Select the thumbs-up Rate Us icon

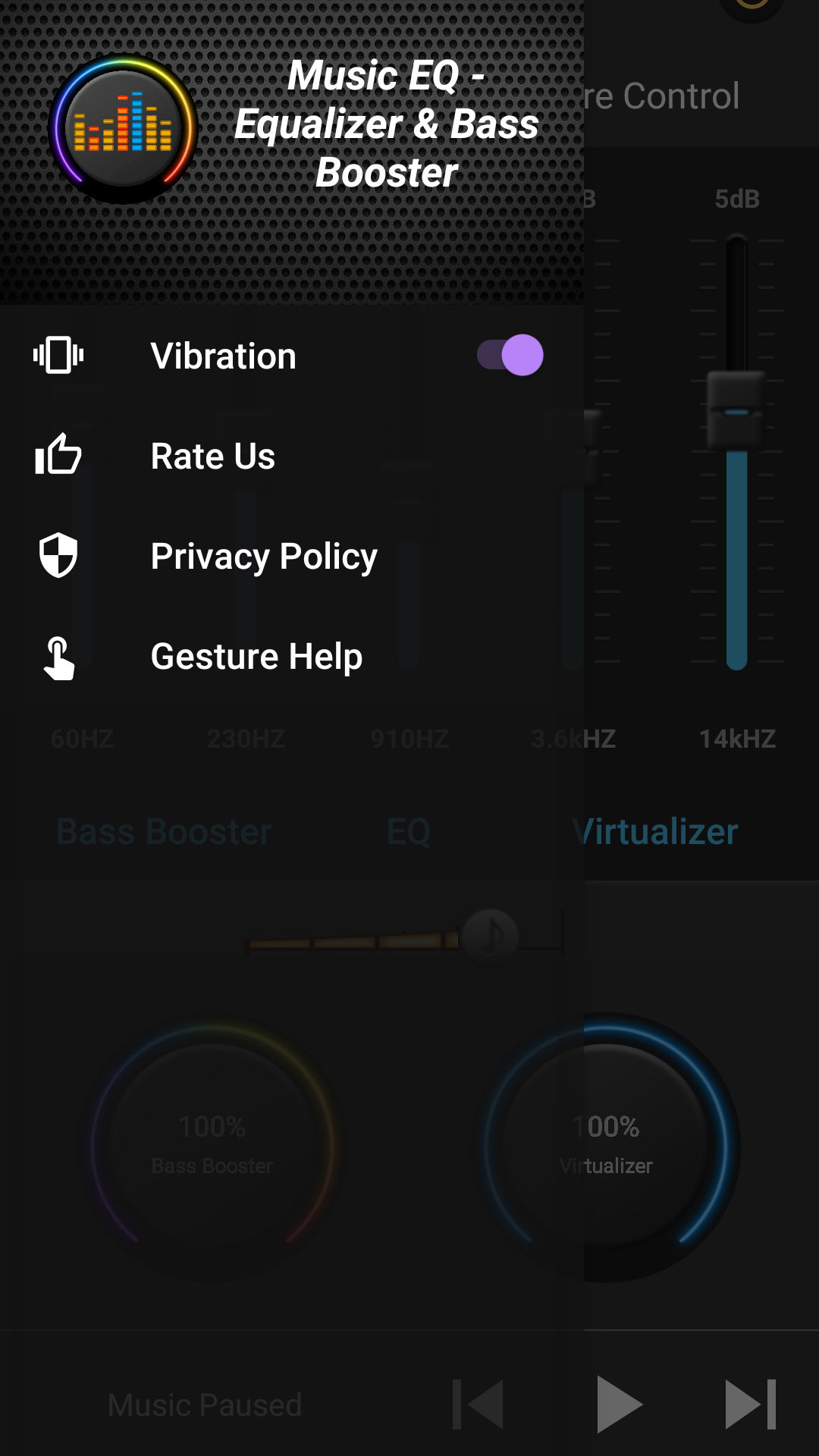pos(58,455)
